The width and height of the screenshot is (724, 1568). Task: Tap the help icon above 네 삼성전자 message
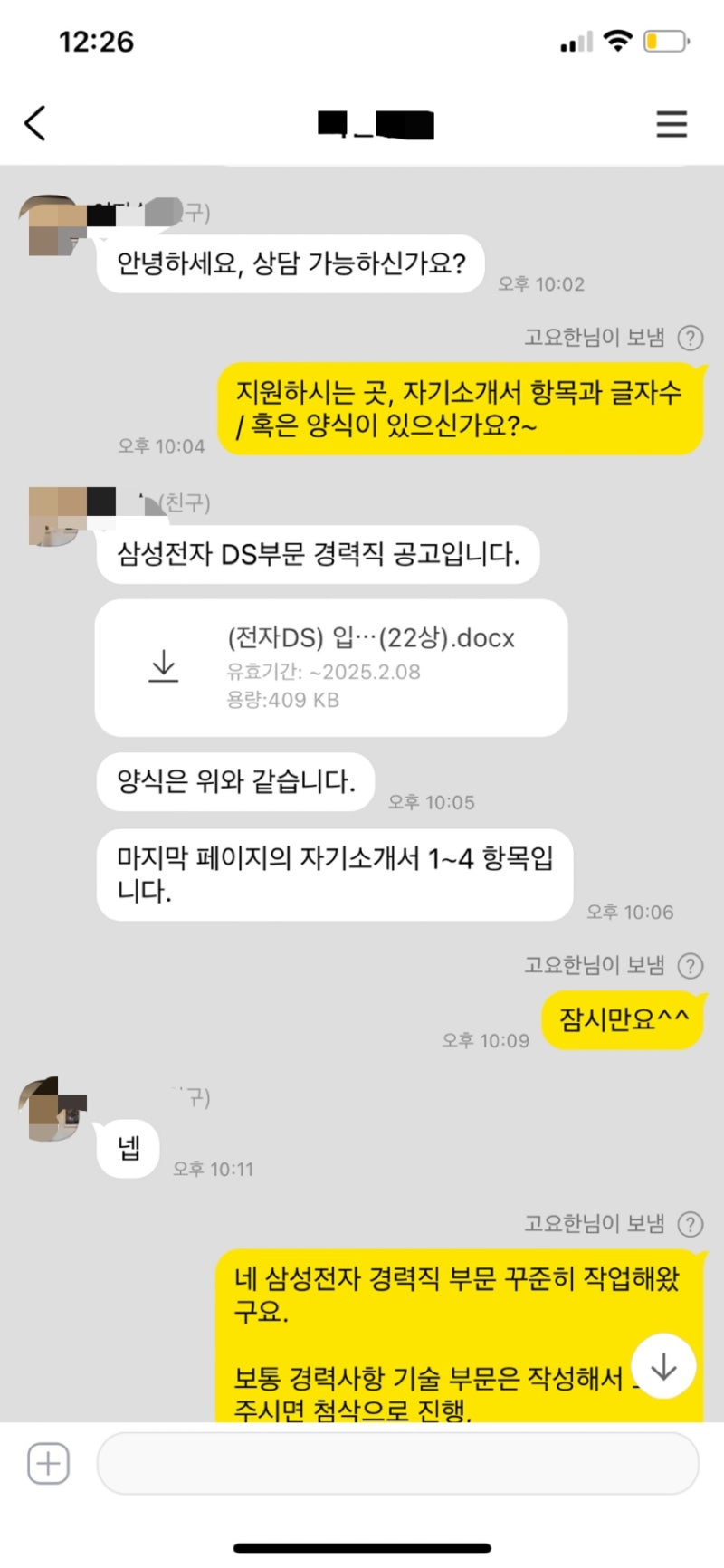click(691, 1224)
